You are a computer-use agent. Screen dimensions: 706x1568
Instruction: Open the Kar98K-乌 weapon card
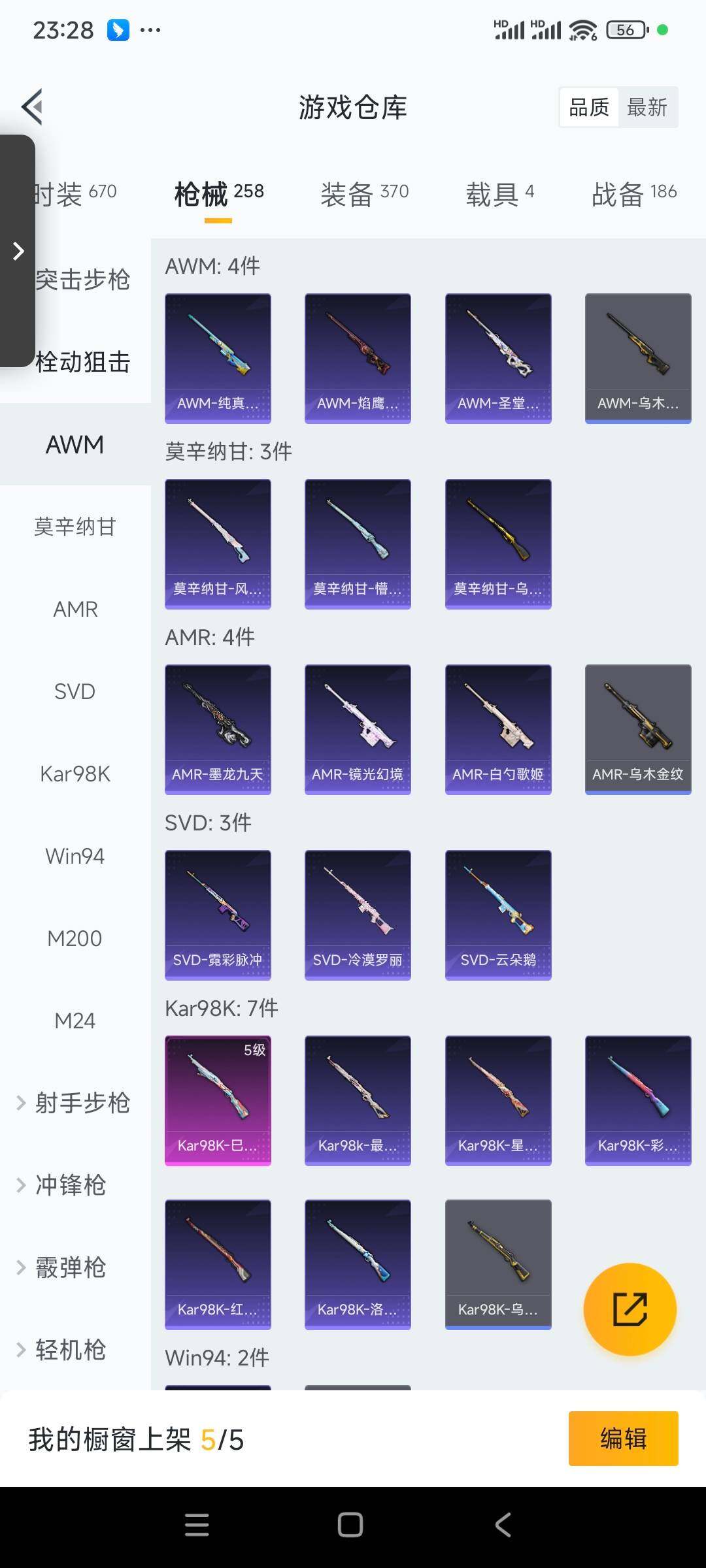pos(497,1264)
